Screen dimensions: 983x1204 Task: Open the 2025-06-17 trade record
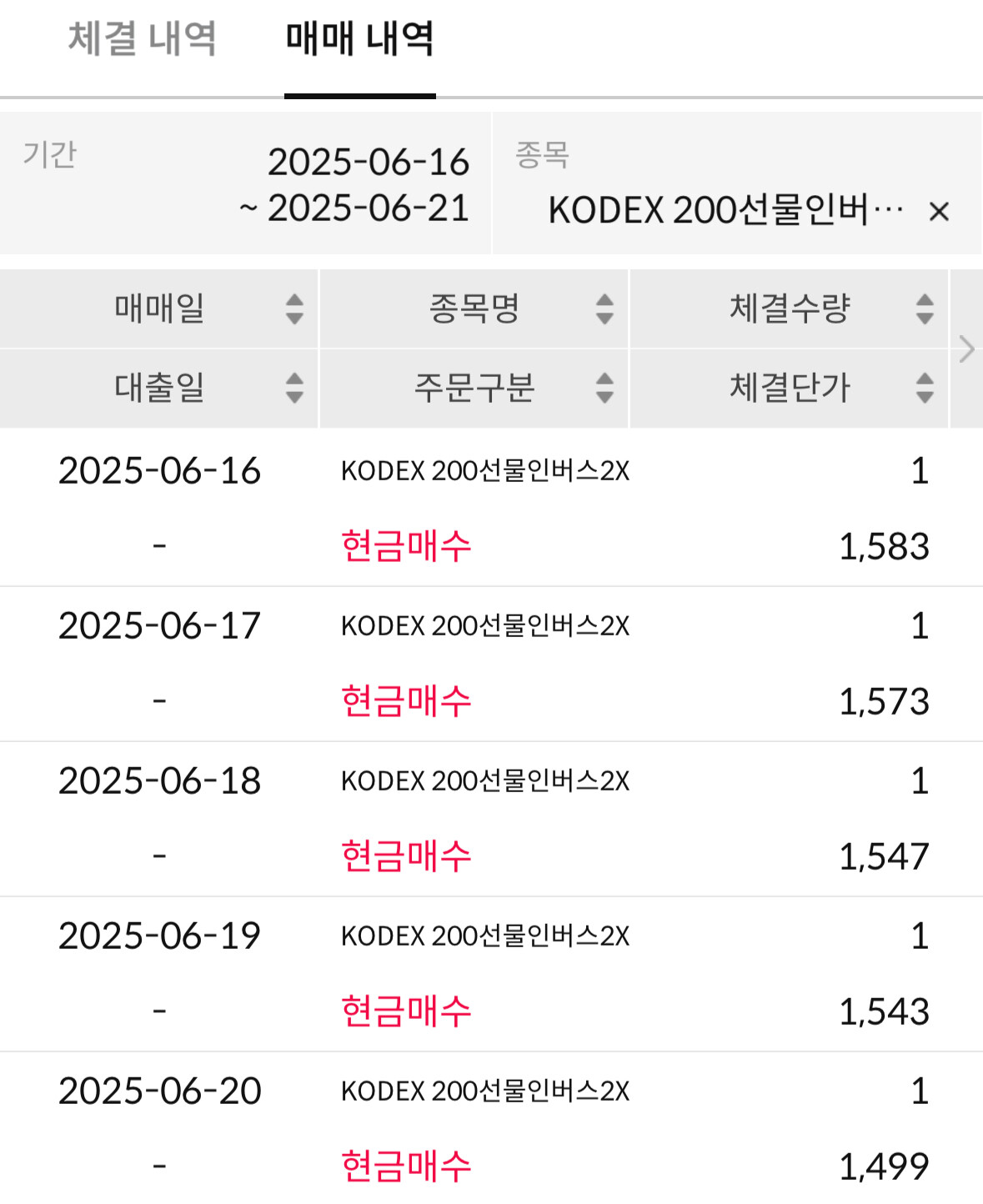point(491,664)
